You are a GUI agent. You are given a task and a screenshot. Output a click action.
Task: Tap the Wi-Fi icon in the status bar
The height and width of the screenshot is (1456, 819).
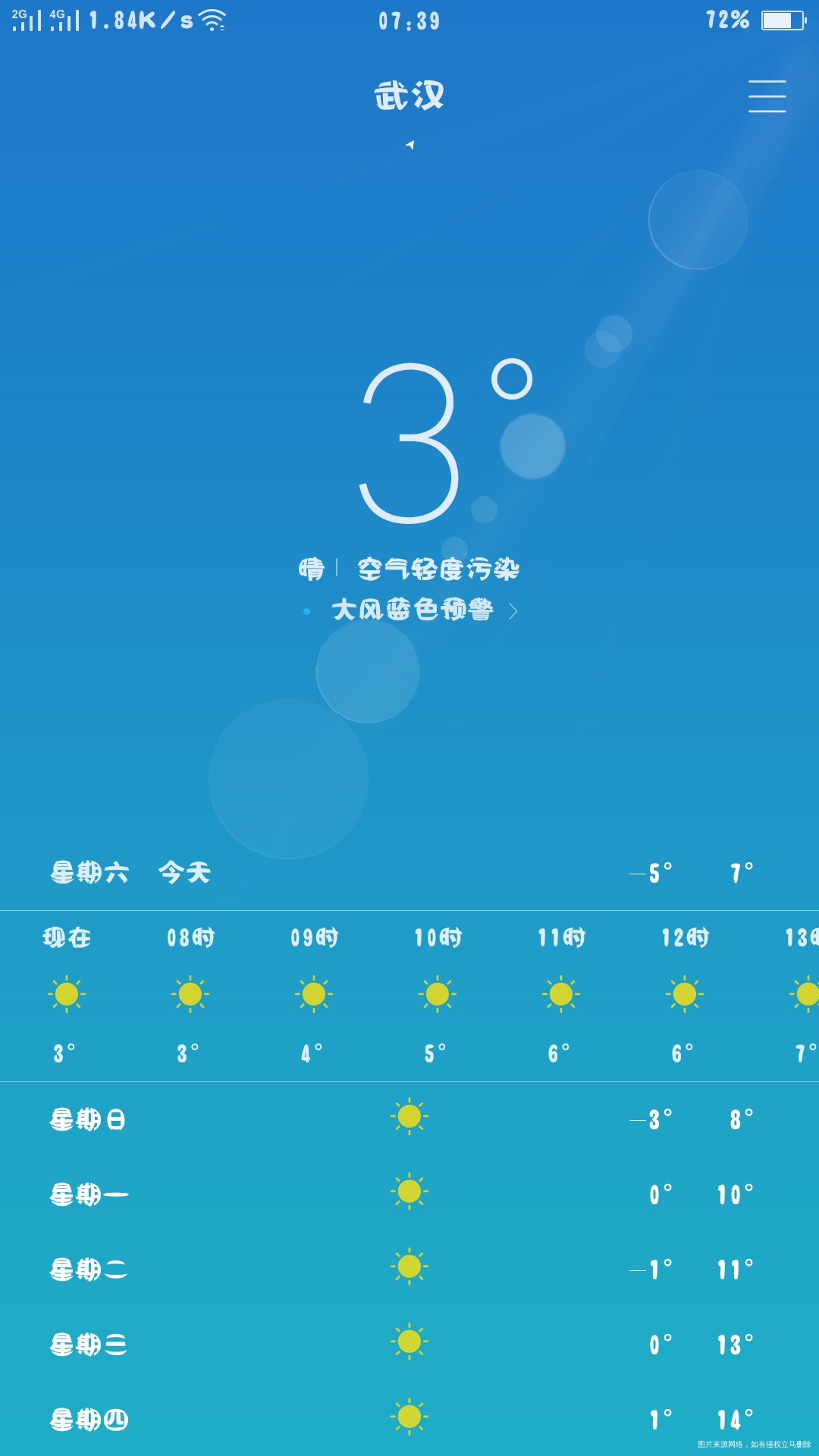pos(214,20)
